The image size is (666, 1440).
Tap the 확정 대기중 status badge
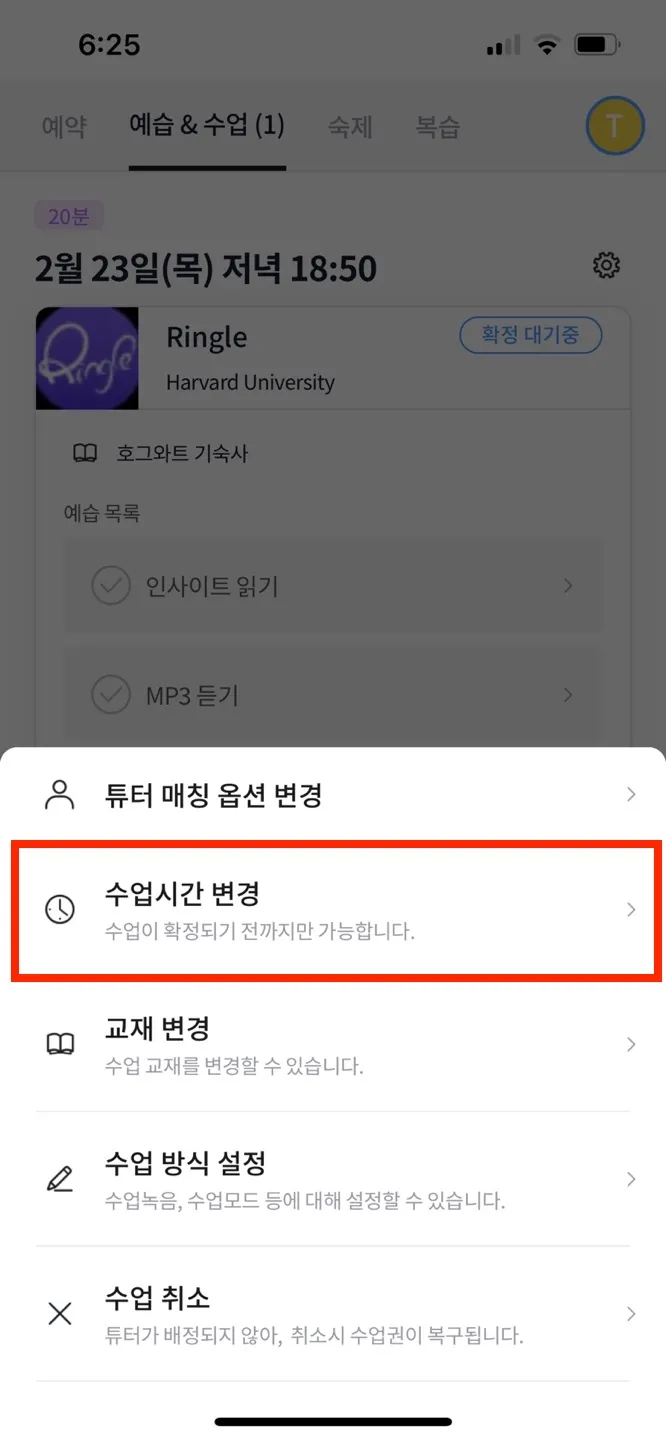[530, 336]
